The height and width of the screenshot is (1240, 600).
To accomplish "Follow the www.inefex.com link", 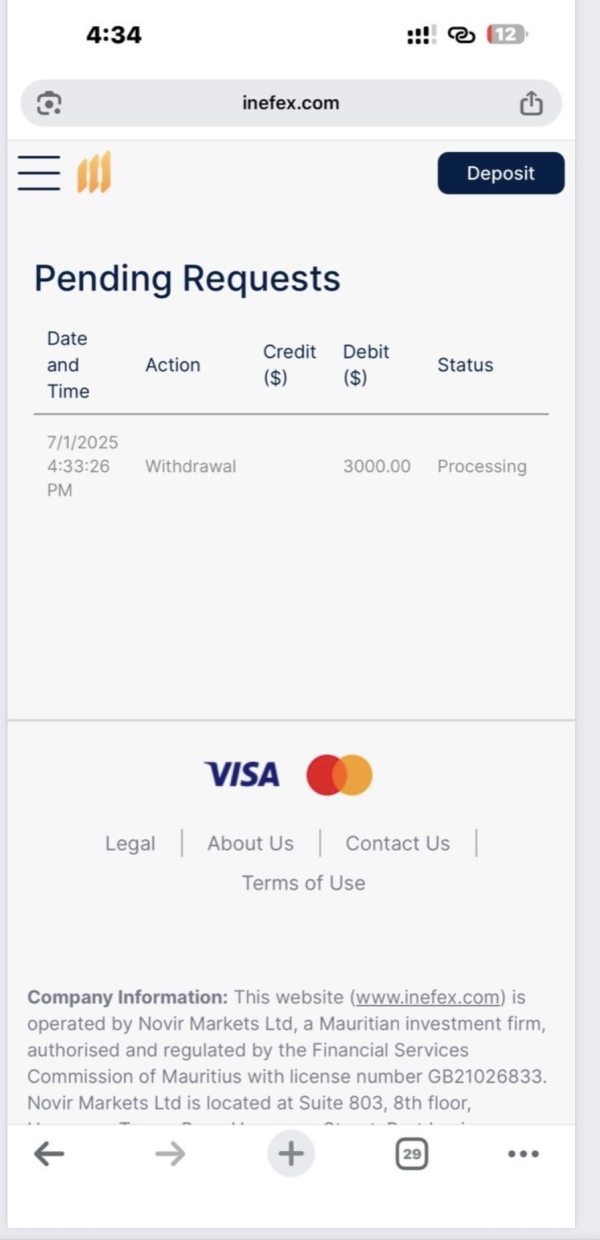I will pos(427,997).
